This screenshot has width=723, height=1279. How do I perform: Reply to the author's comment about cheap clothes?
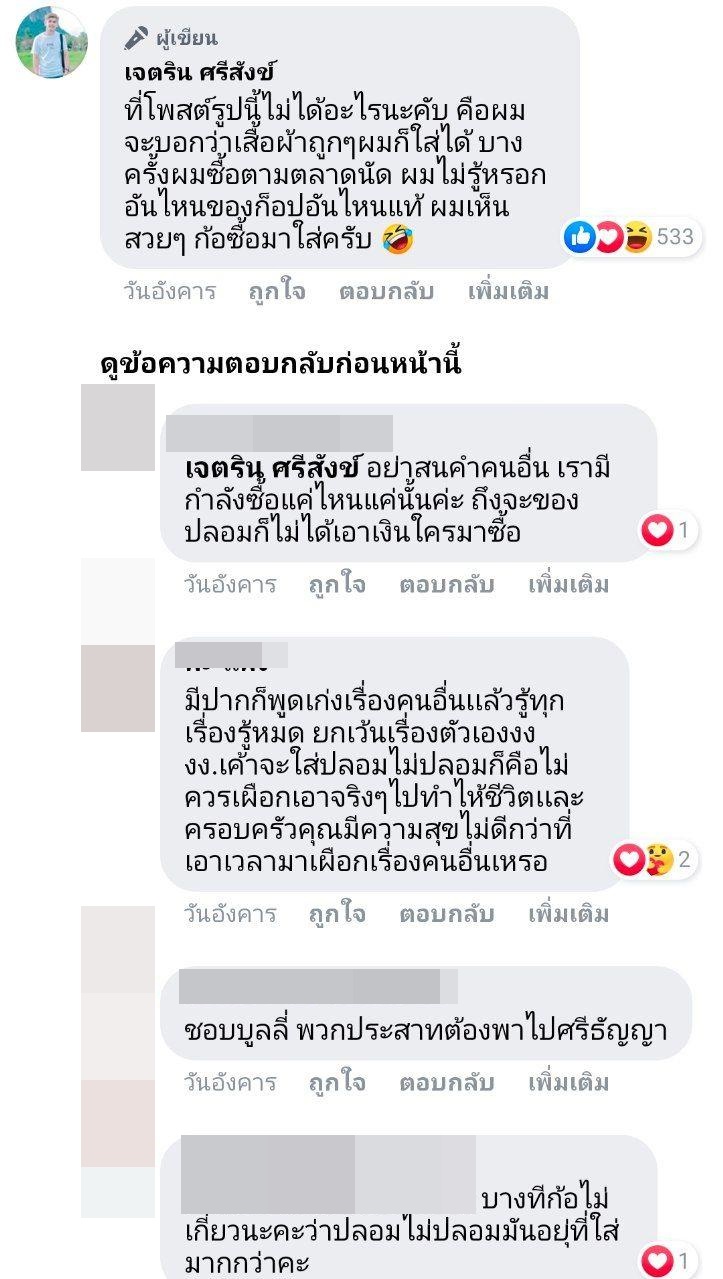(x=386, y=292)
